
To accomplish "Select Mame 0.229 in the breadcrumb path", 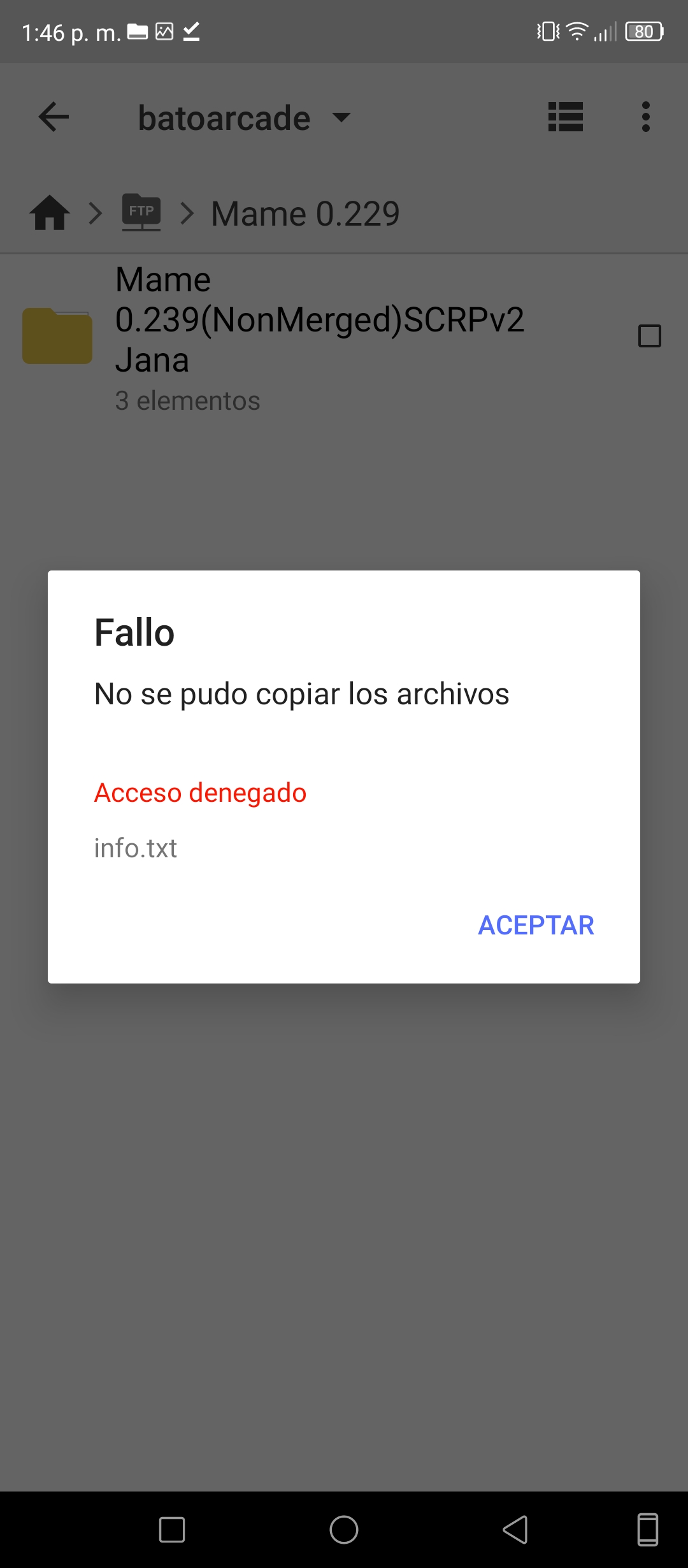I will click(305, 214).
